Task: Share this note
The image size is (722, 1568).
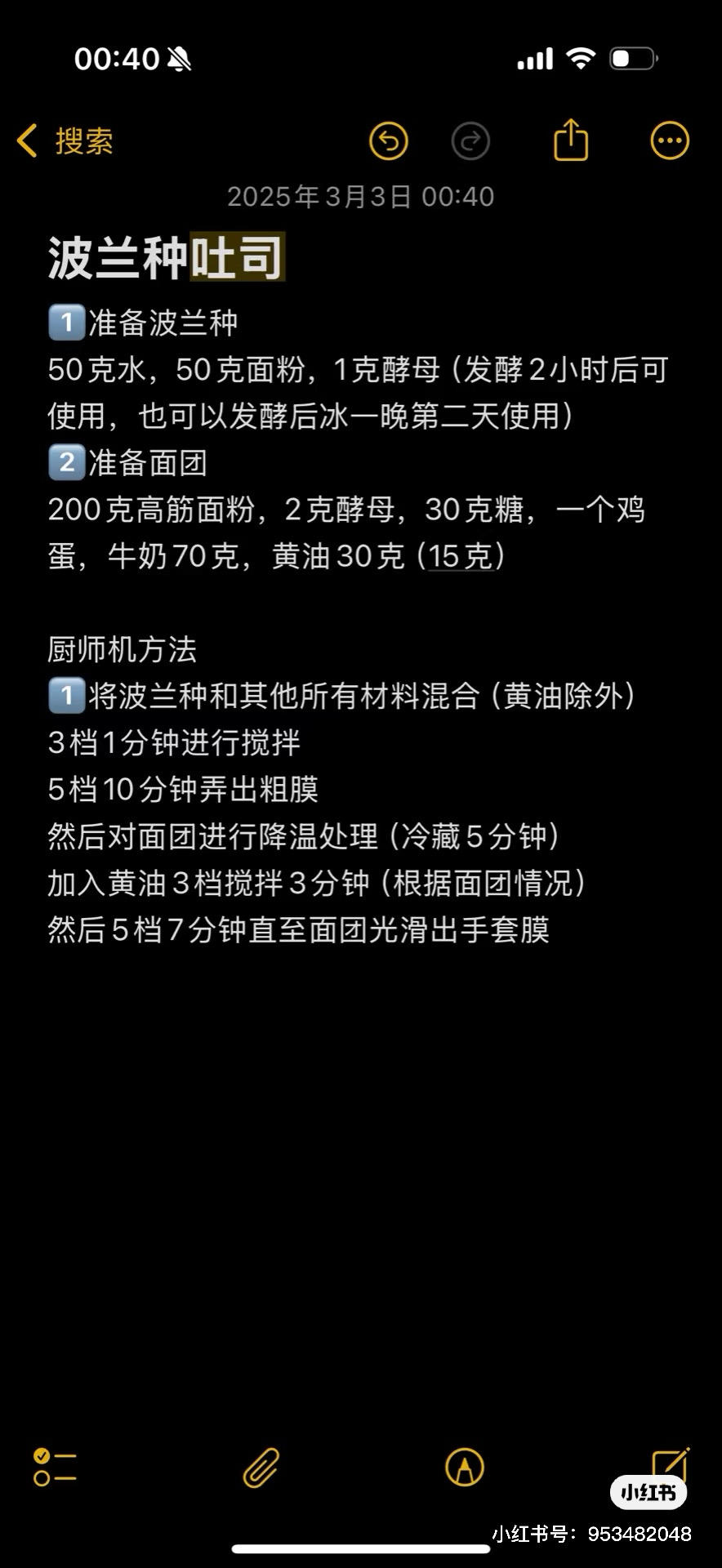Action: click(571, 140)
